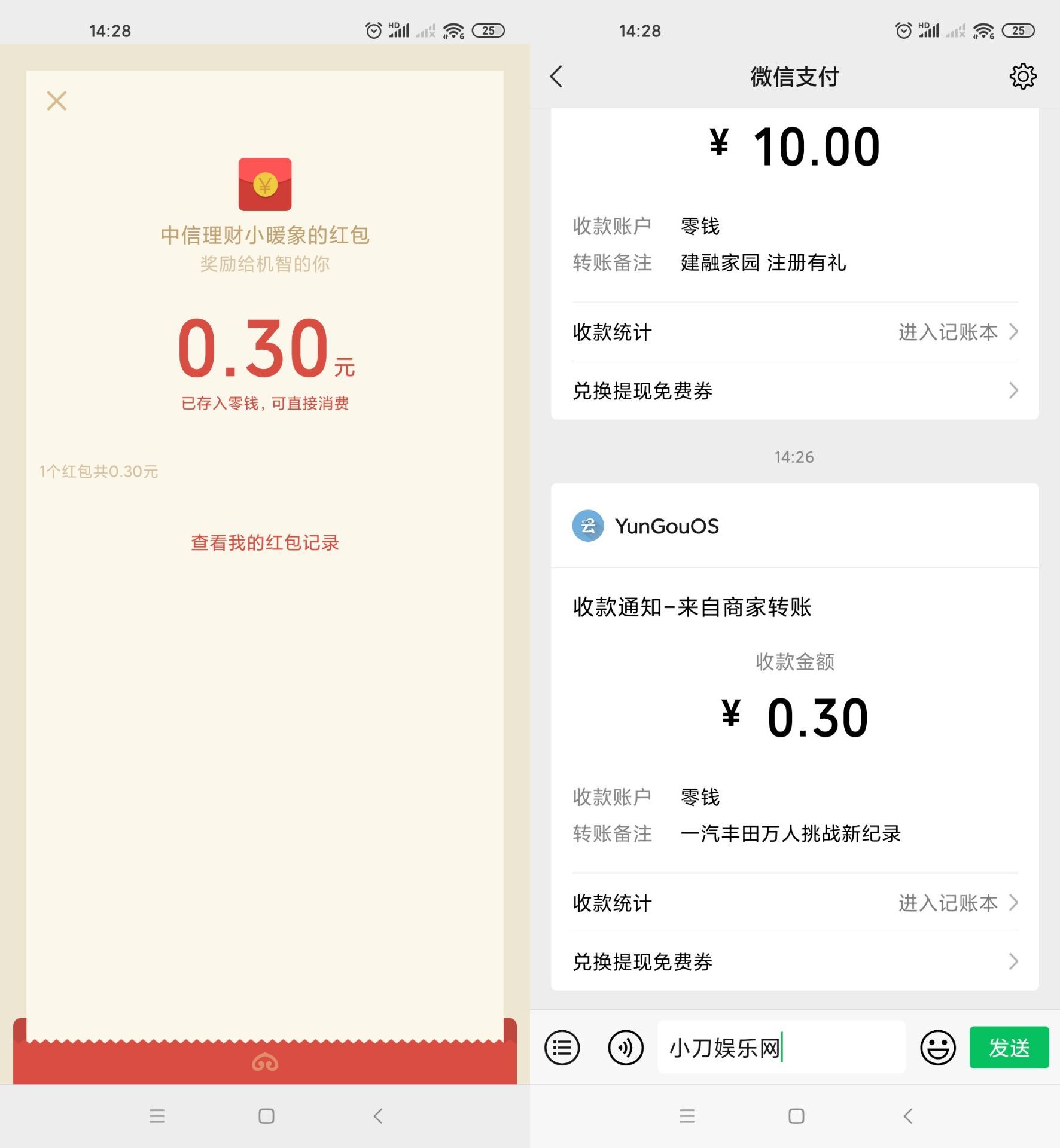
Task: Close the red packet details page
Action: tap(57, 101)
